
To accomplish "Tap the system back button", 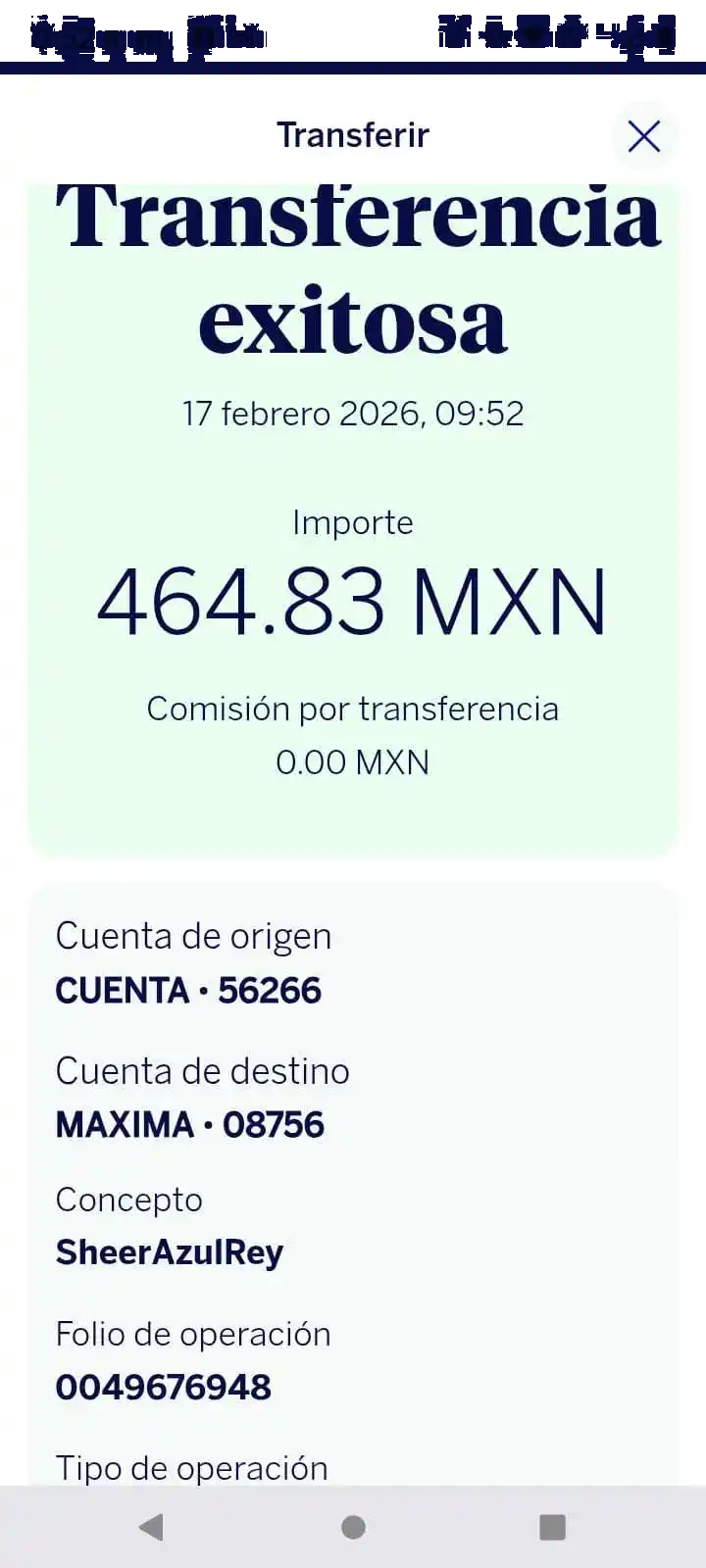I will (x=151, y=1527).
